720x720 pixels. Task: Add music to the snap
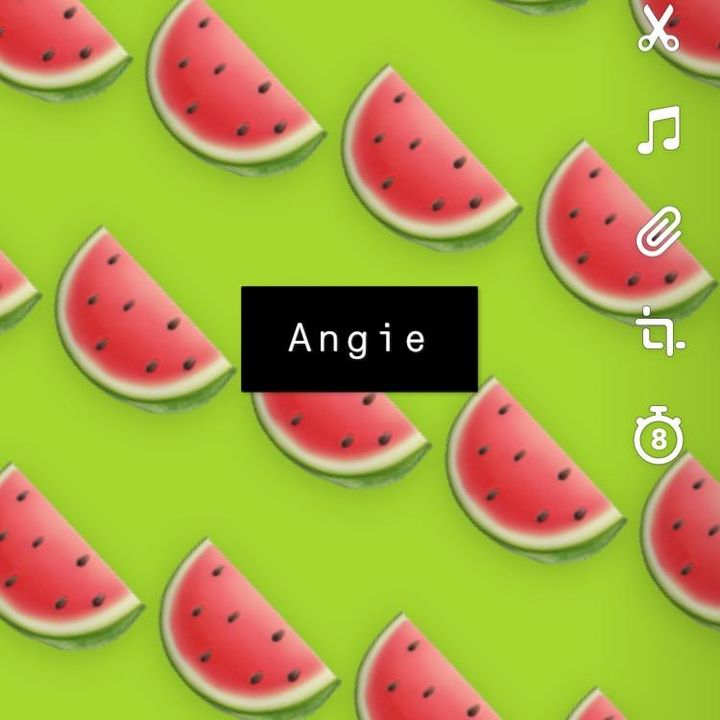pyautogui.click(x=659, y=130)
